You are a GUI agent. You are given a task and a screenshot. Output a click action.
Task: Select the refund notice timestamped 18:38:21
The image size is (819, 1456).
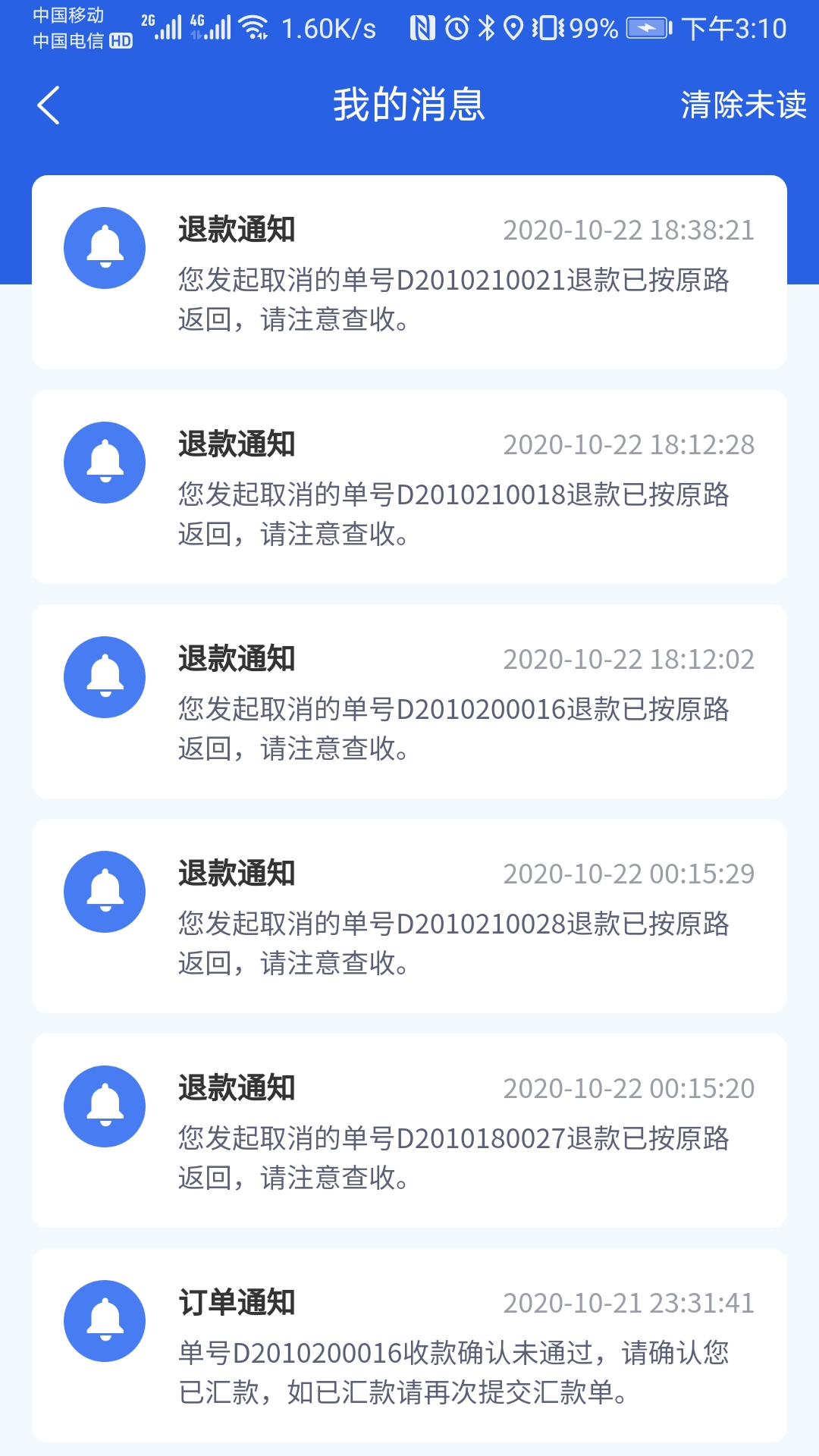point(409,273)
